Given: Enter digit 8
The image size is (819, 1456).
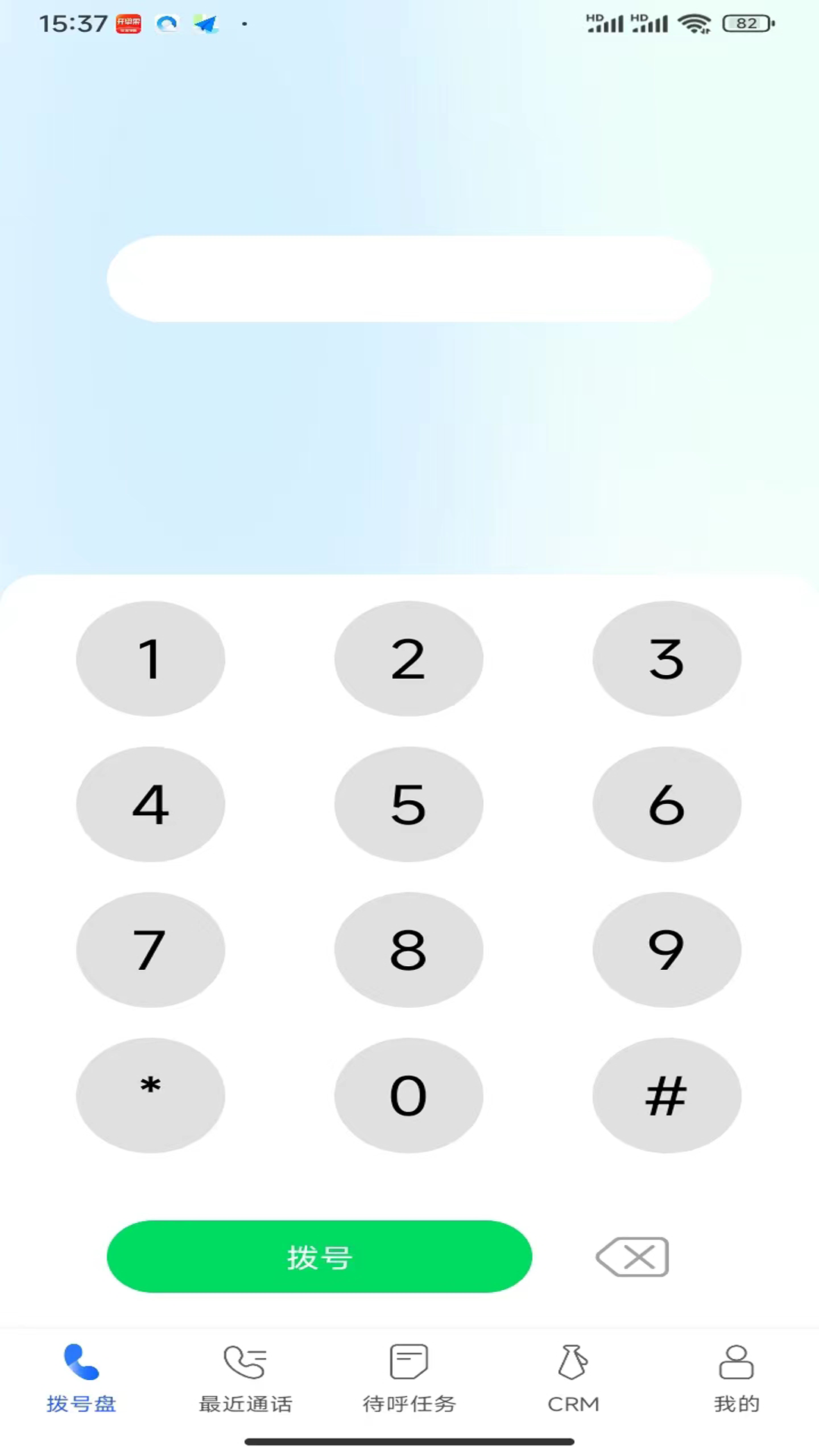Looking at the screenshot, I should click(x=409, y=949).
